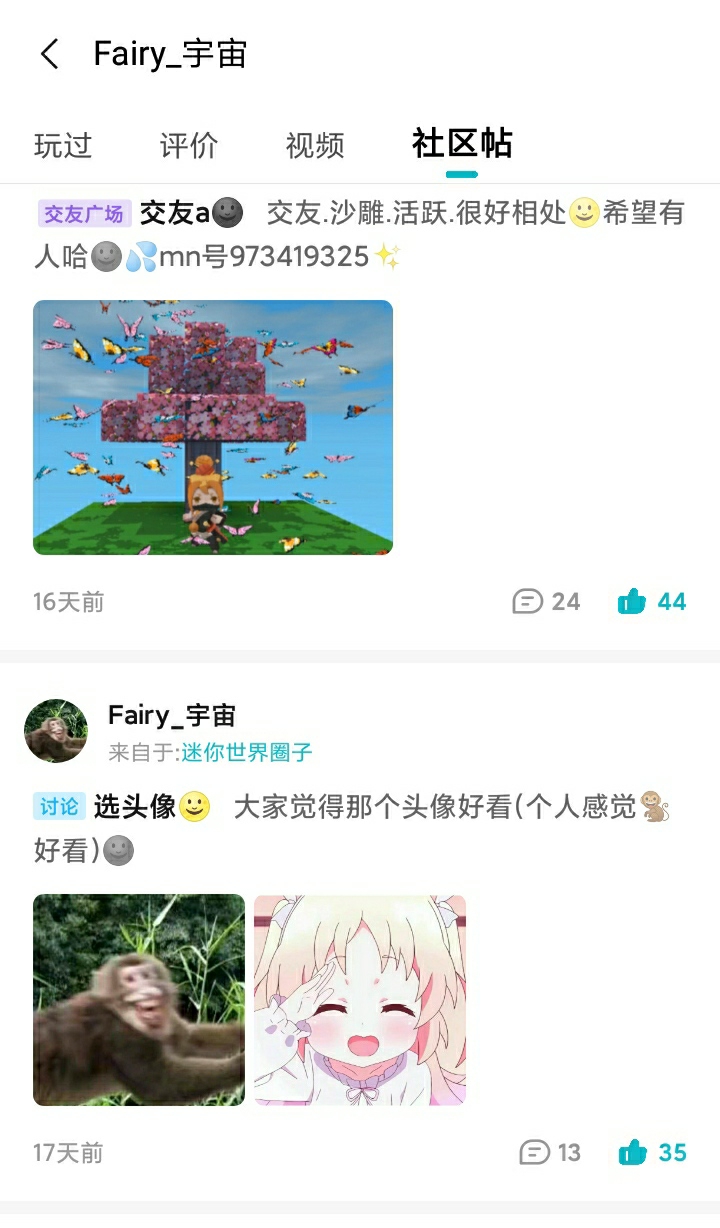Open comments on the 选头像 post
Image resolution: width=720 pixels, height=1228 pixels.
pyautogui.click(x=550, y=1153)
